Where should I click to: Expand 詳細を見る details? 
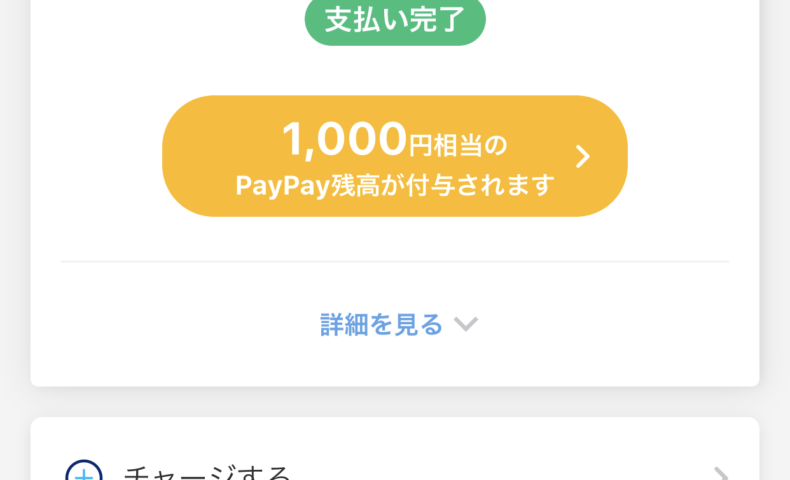(x=398, y=324)
